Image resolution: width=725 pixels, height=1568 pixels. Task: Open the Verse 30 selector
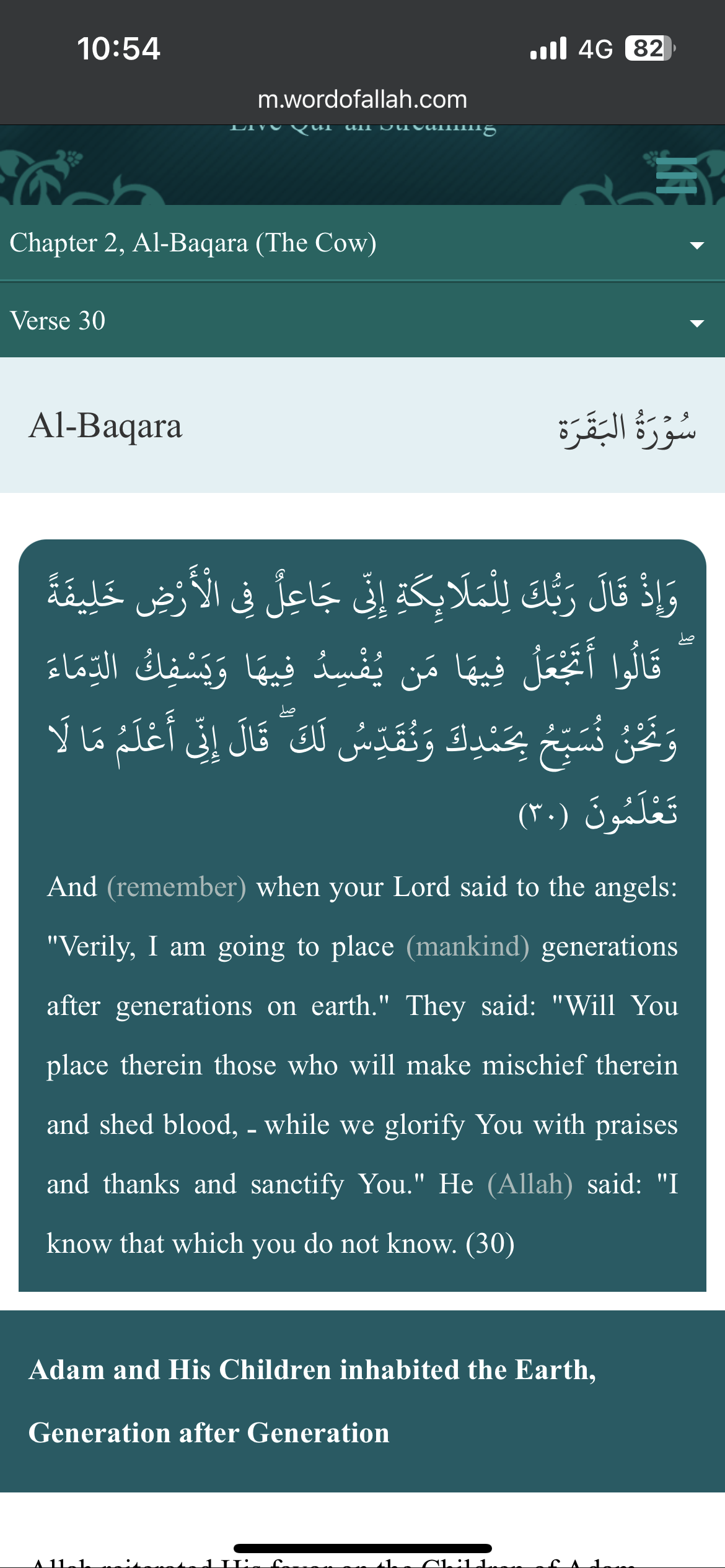(x=362, y=321)
